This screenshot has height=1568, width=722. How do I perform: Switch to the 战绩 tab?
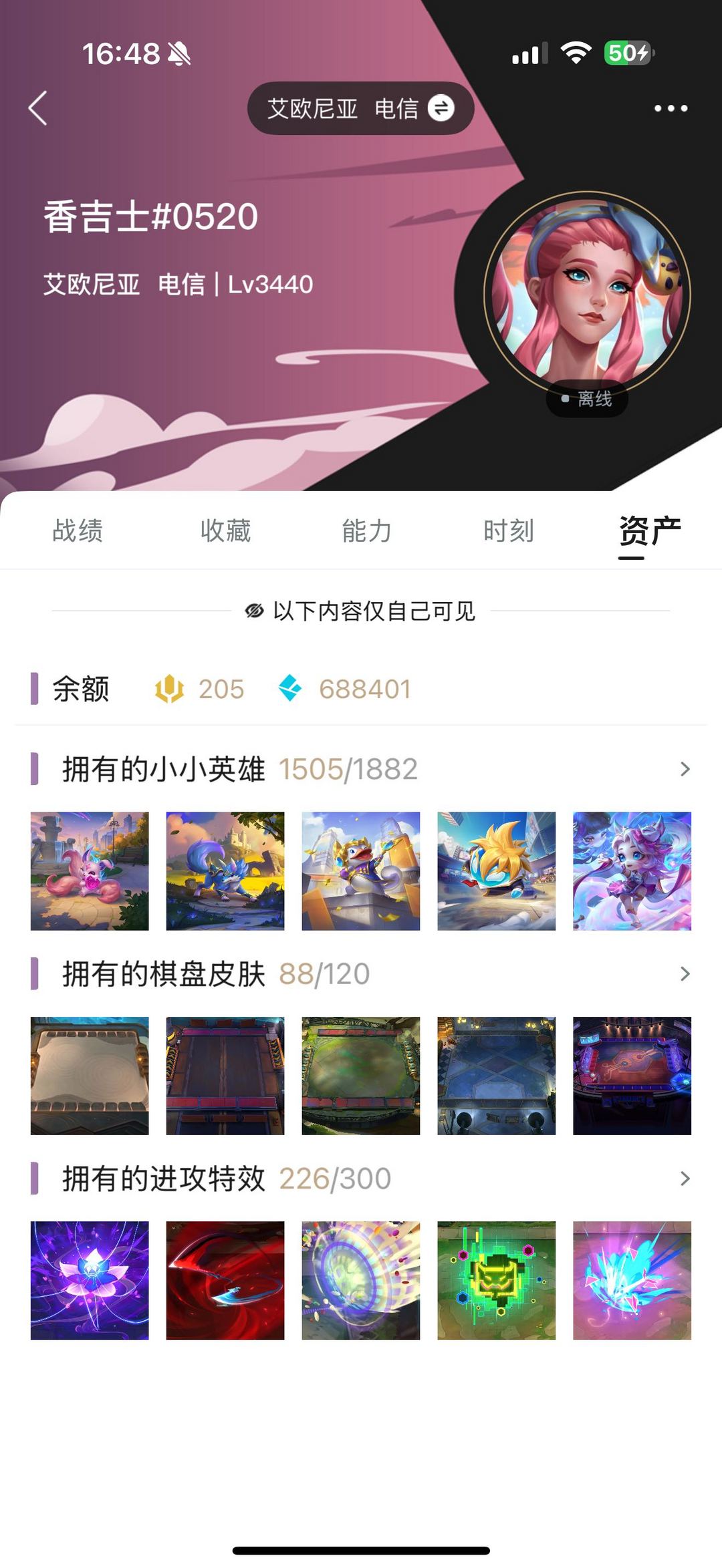(78, 531)
